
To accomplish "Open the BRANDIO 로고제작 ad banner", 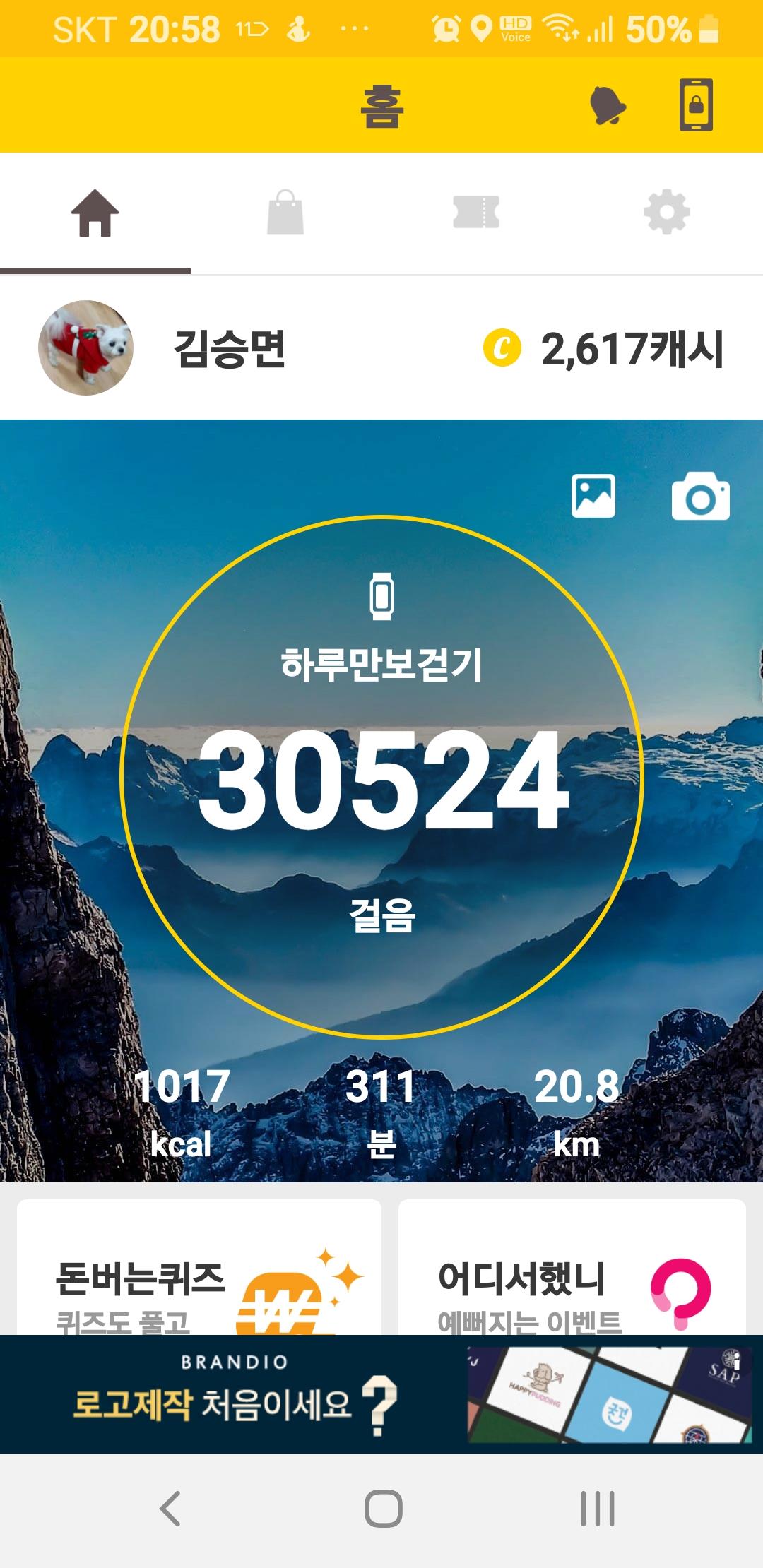I will click(x=381, y=1395).
